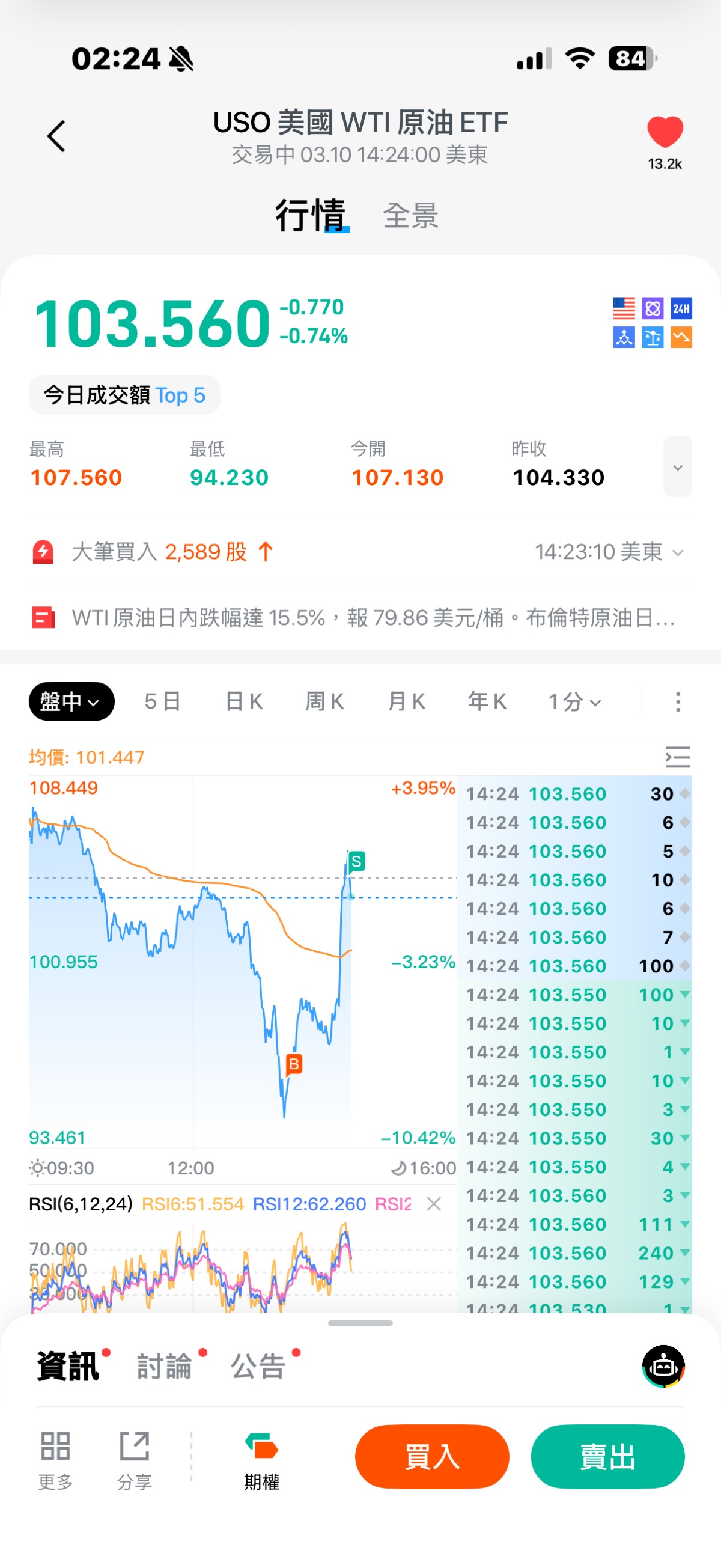Open the 1分 interval dropdown
The image size is (721, 1568).
click(x=574, y=702)
